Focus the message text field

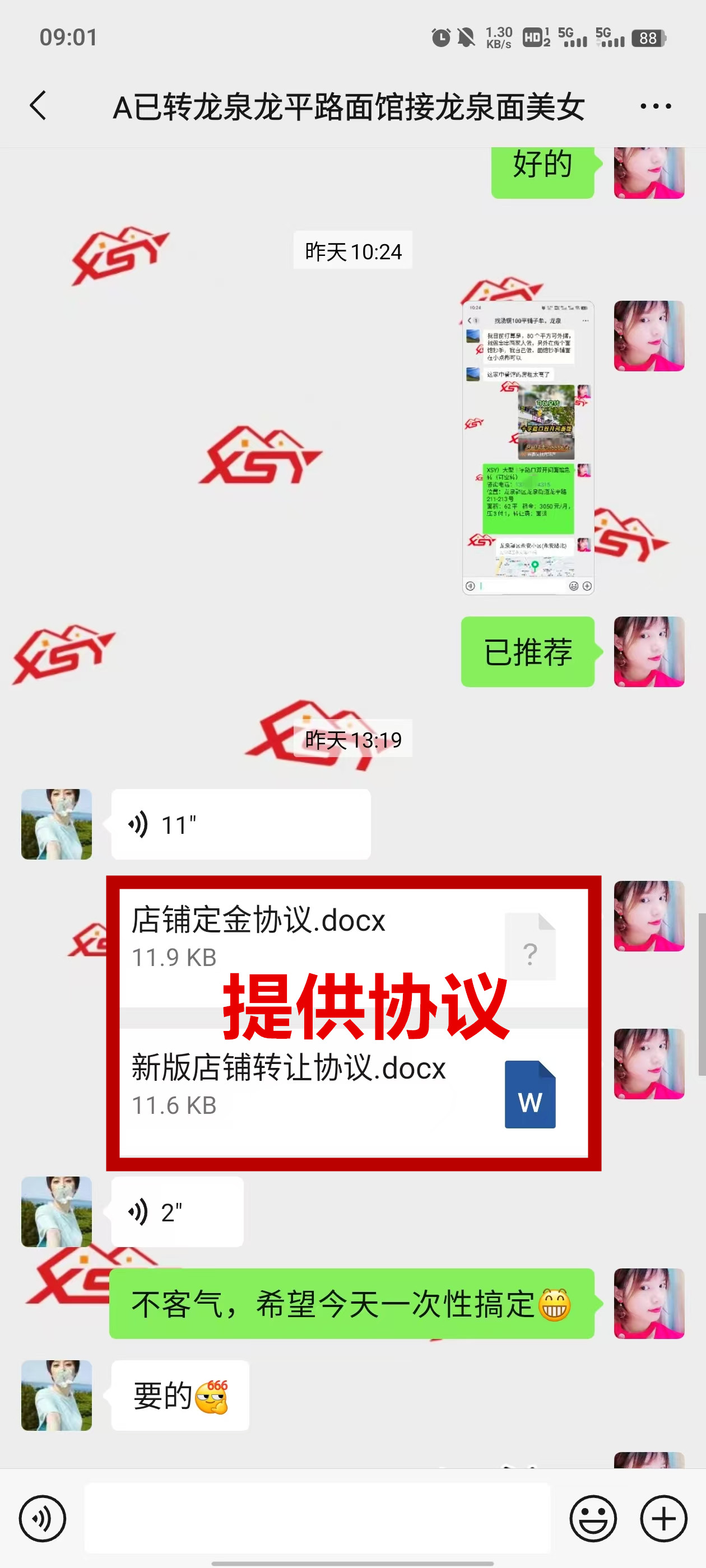point(317,1518)
